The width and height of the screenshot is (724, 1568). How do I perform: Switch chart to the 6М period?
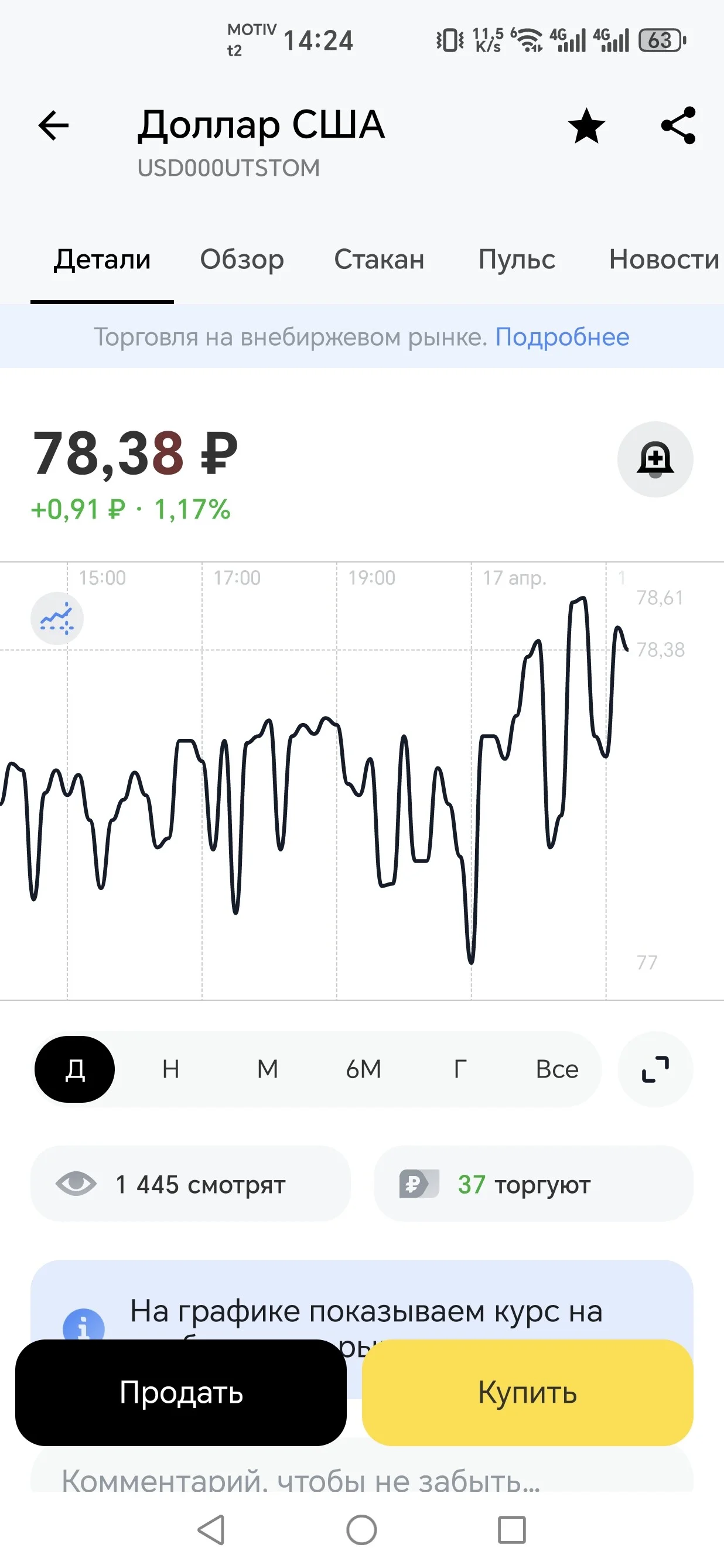pyautogui.click(x=364, y=1069)
